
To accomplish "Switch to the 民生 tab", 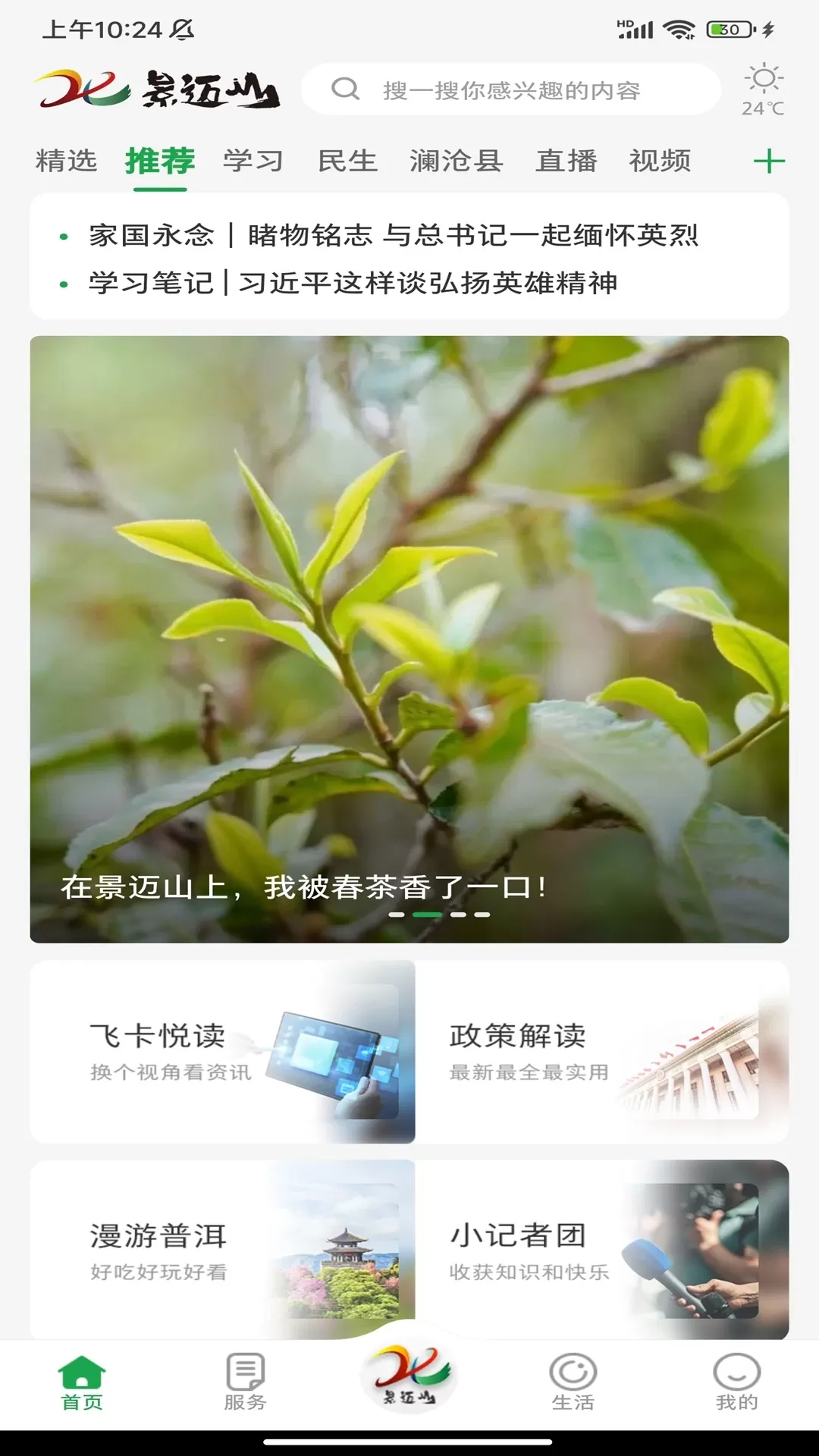I will point(347,161).
